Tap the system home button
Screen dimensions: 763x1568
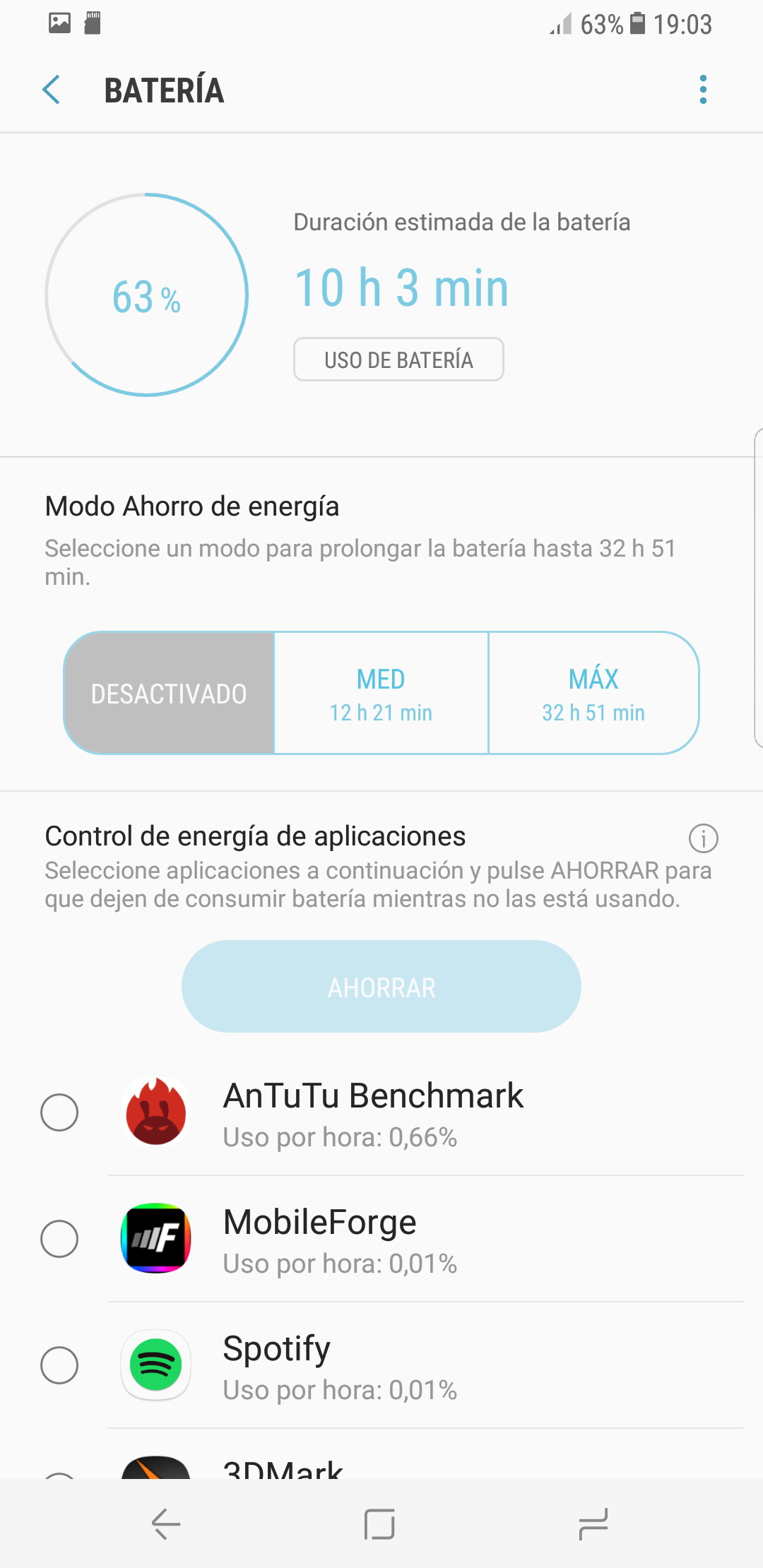pos(379,1524)
